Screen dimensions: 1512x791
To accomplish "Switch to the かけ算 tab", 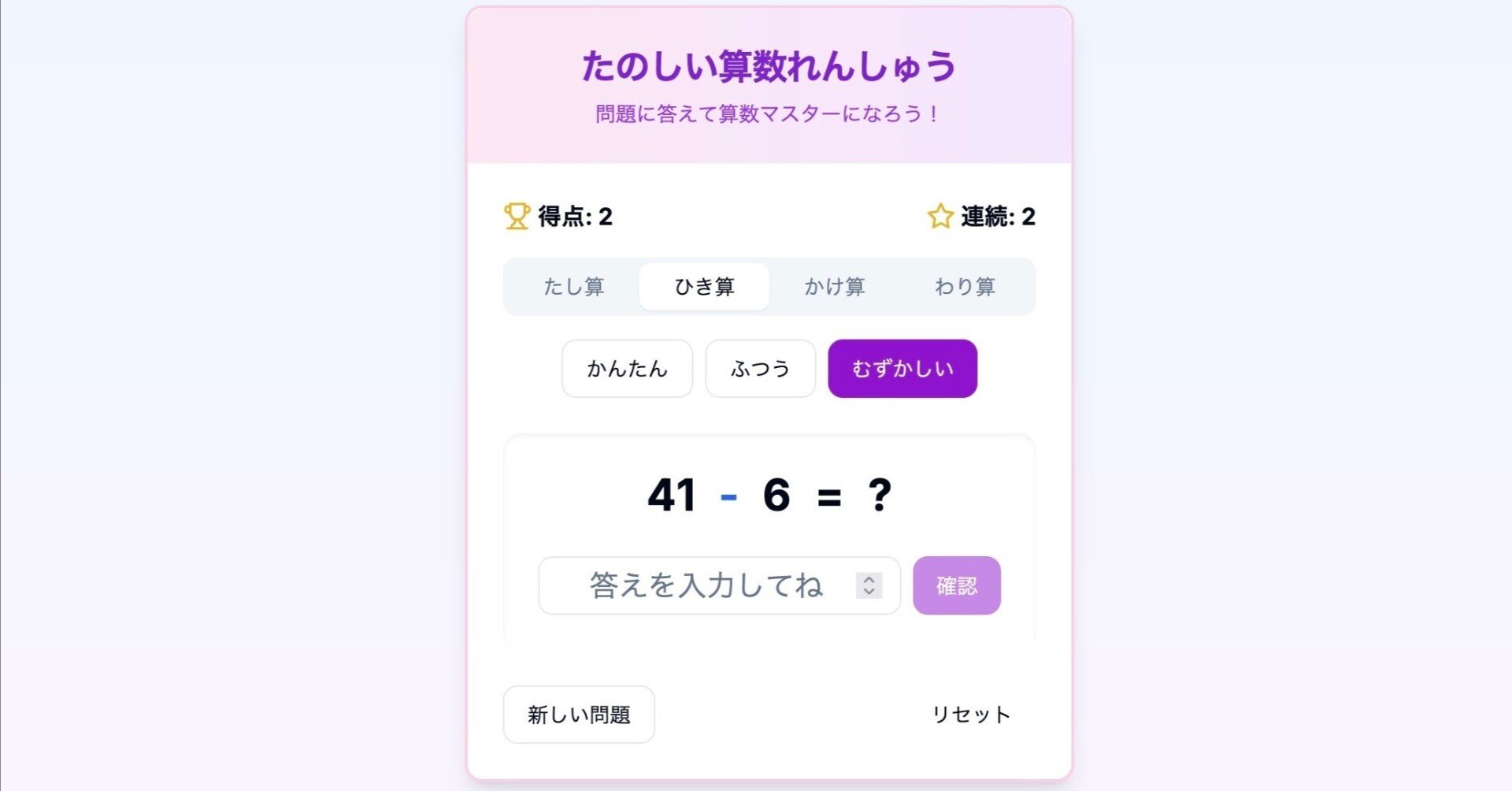I will pyautogui.click(x=835, y=287).
